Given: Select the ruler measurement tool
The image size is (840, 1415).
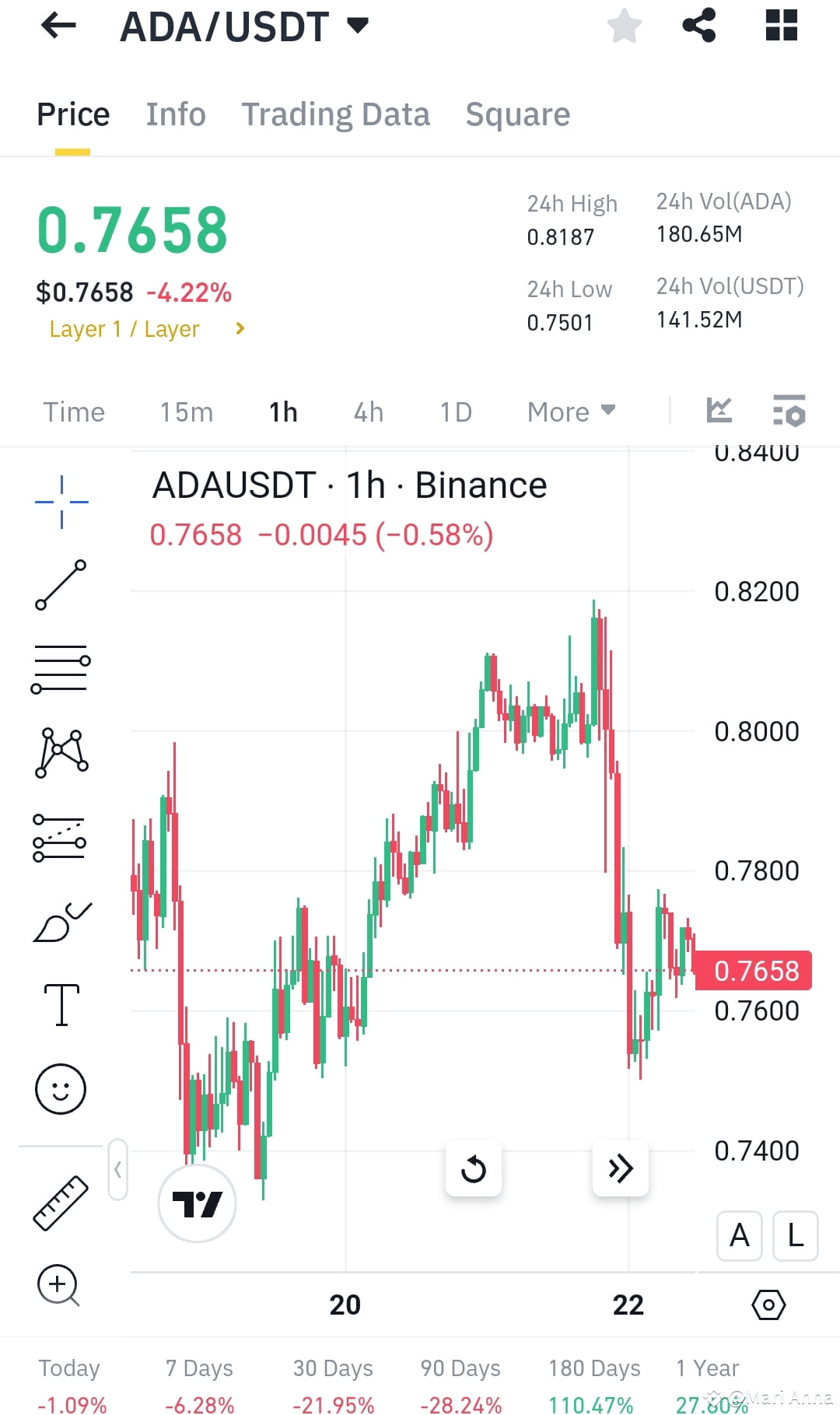Looking at the screenshot, I should 60,1200.
